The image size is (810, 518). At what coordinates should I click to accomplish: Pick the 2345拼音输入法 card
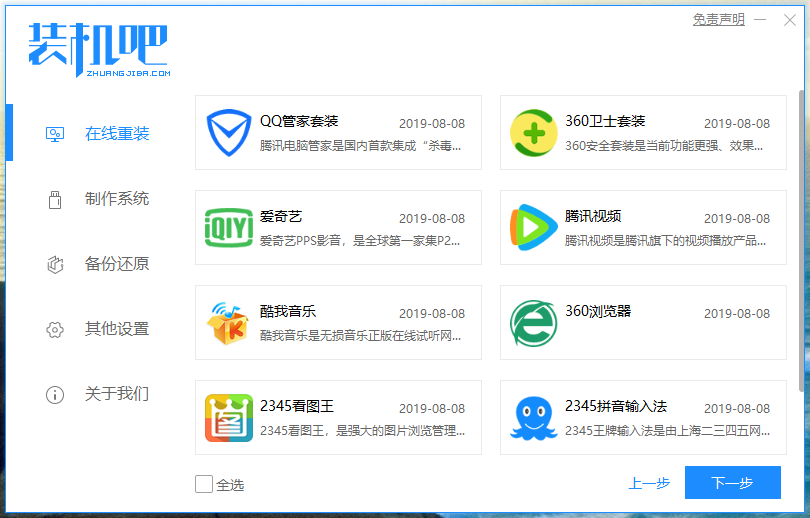[643, 418]
